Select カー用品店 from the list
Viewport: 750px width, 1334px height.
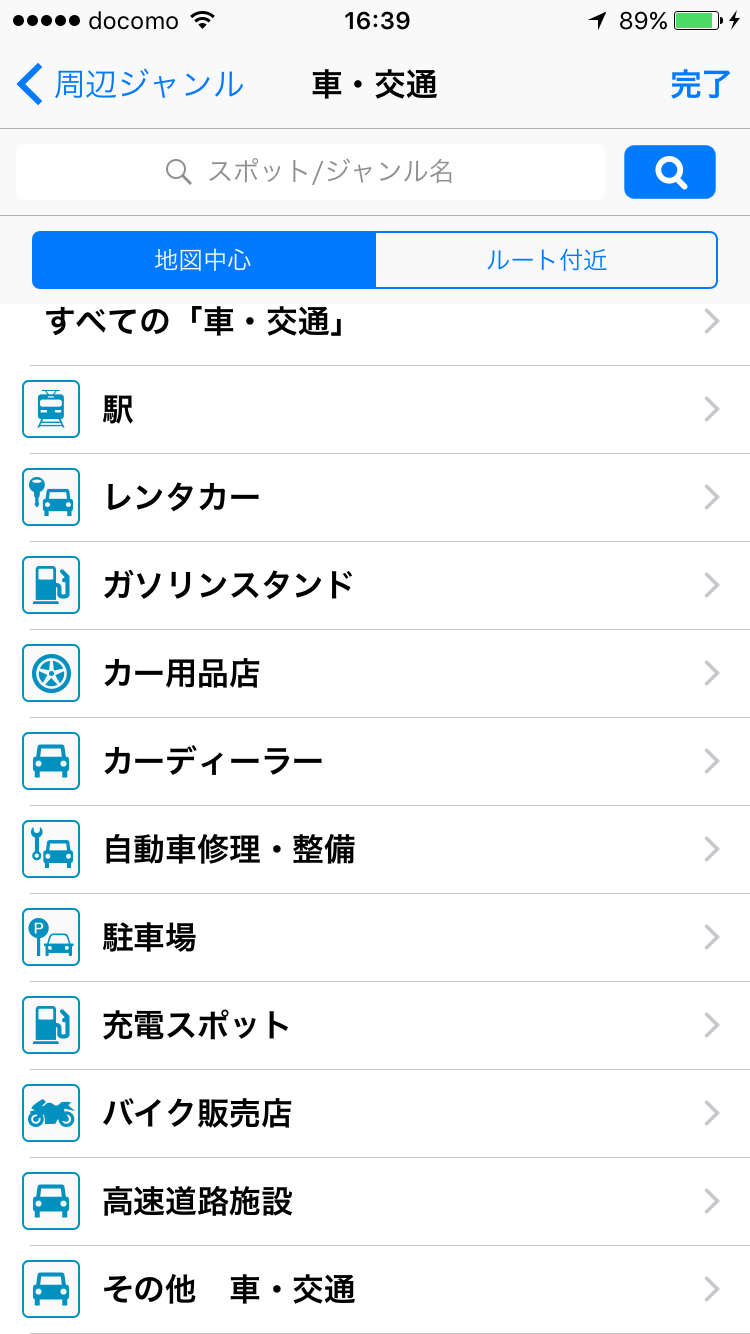pyautogui.click(x=375, y=674)
